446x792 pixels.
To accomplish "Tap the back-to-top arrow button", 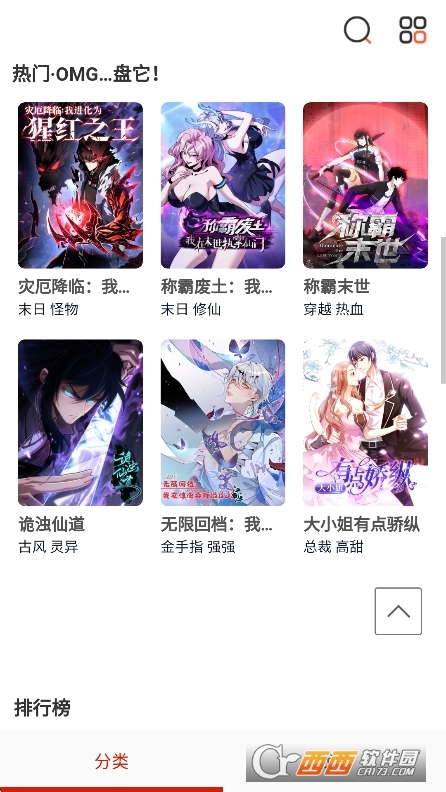I will pos(398,611).
